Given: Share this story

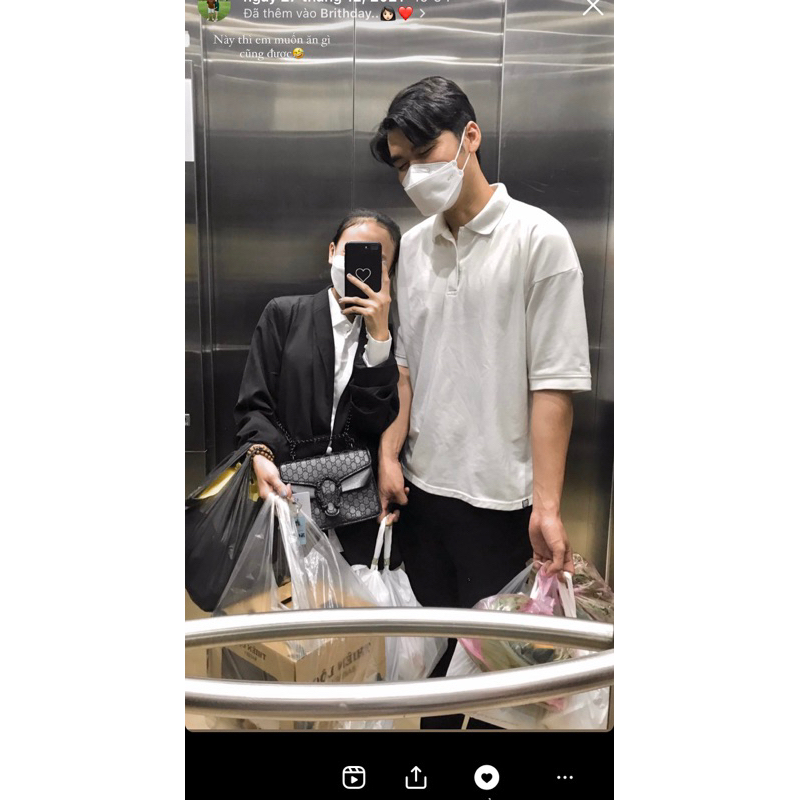Looking at the screenshot, I should point(416,777).
